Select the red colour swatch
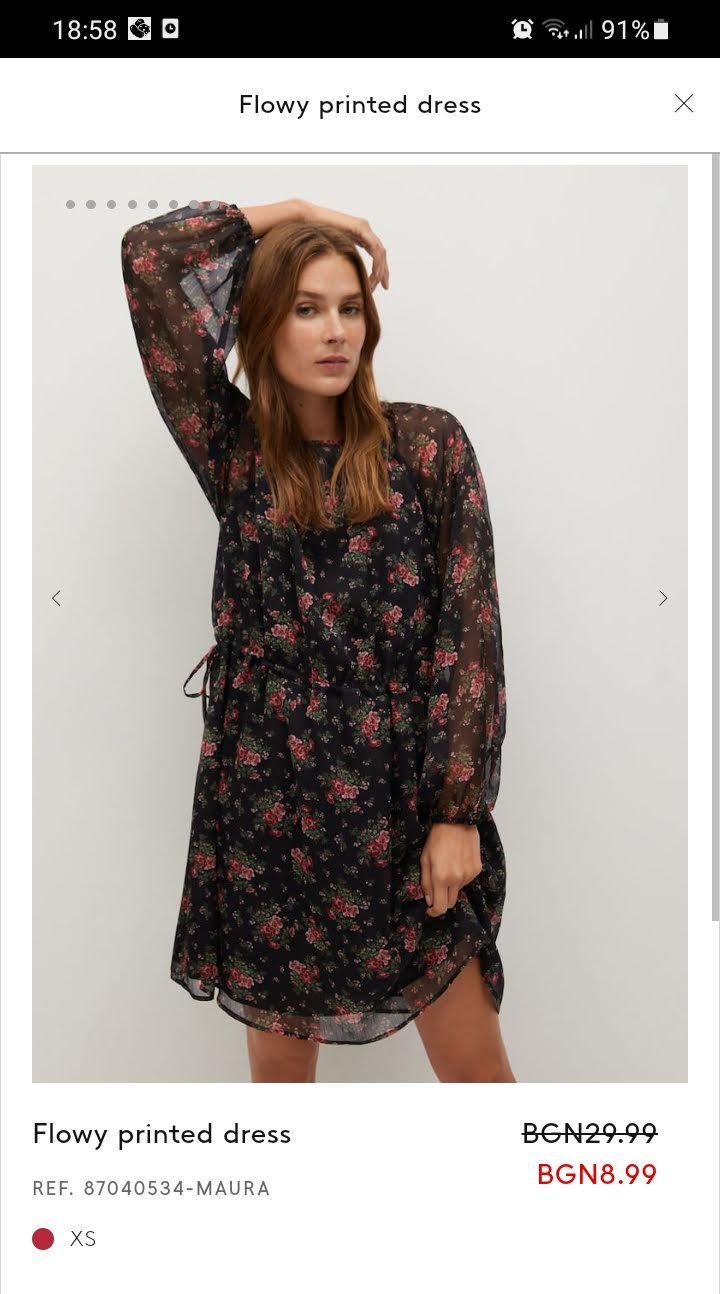Viewport: 720px width, 1294px height. point(43,1239)
